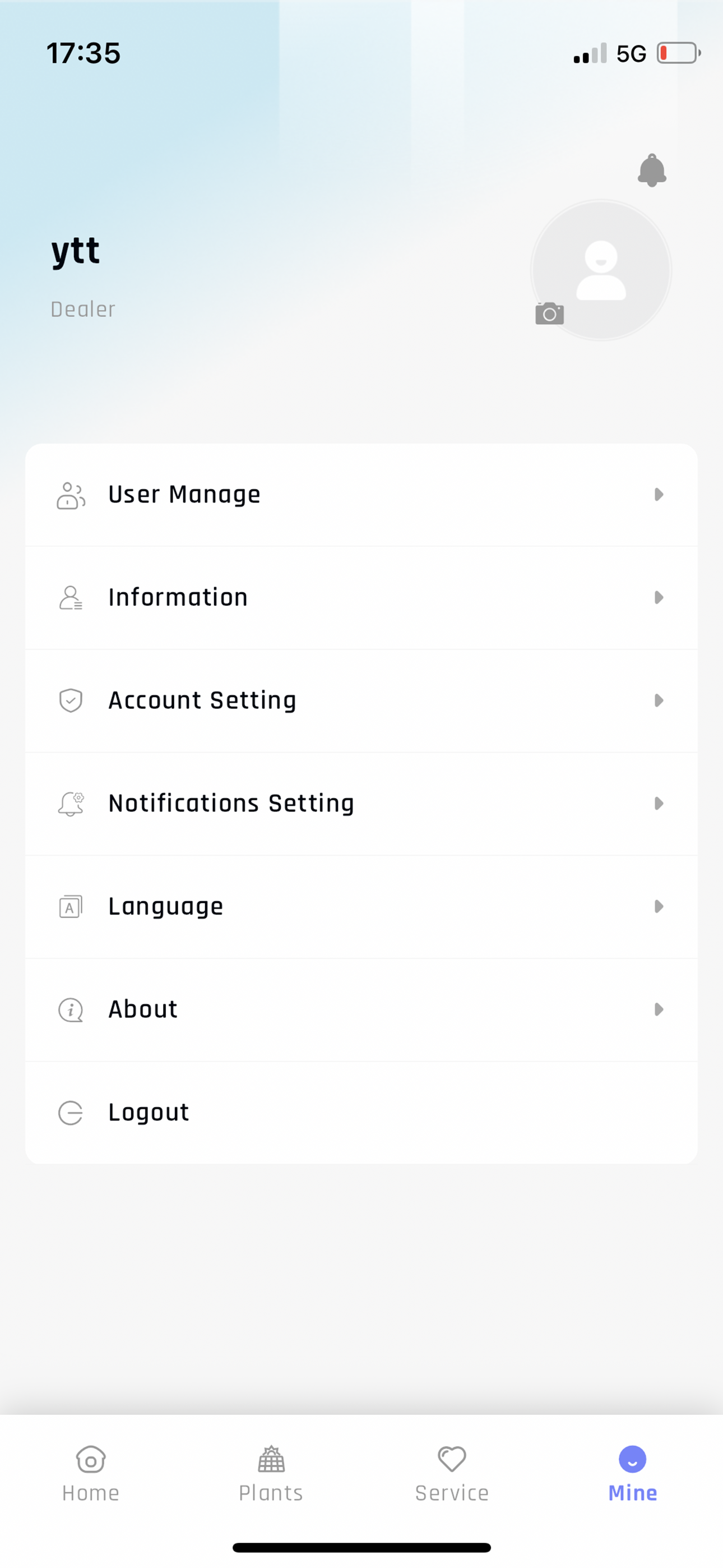Open the About page
Screen dimensions: 723x1568
pyautogui.click(x=361, y=1009)
